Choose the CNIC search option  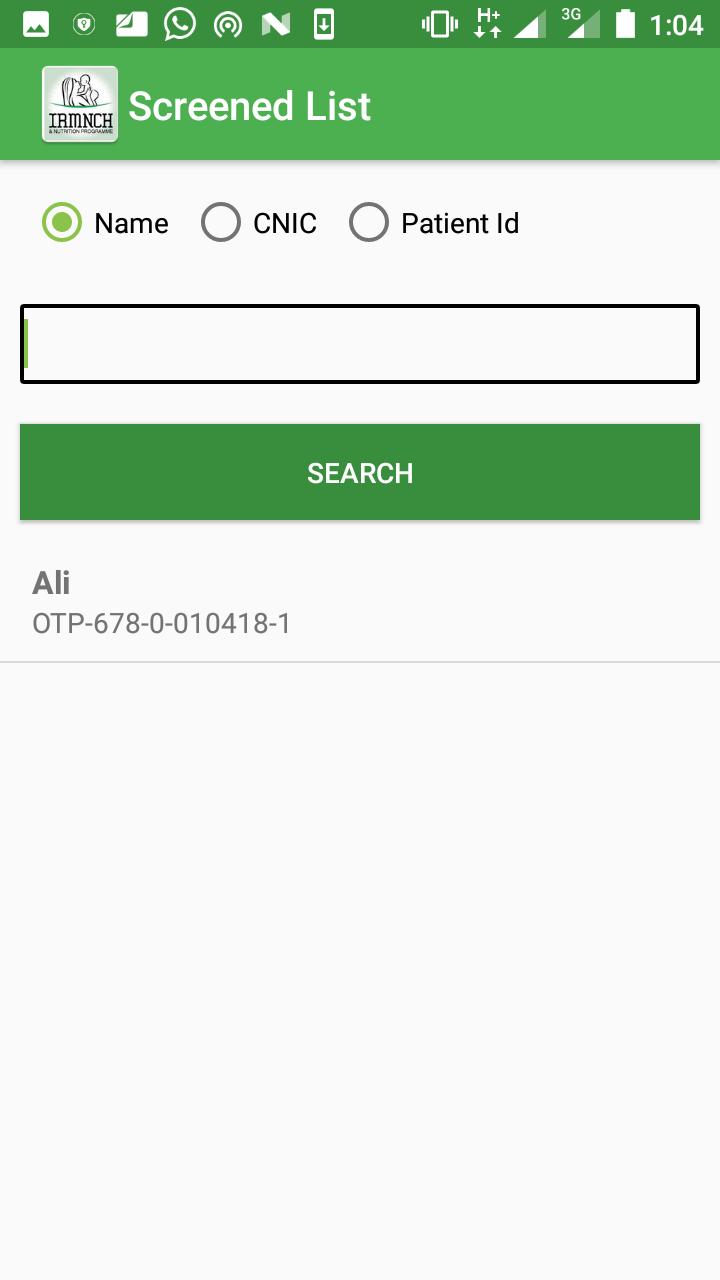(x=221, y=223)
